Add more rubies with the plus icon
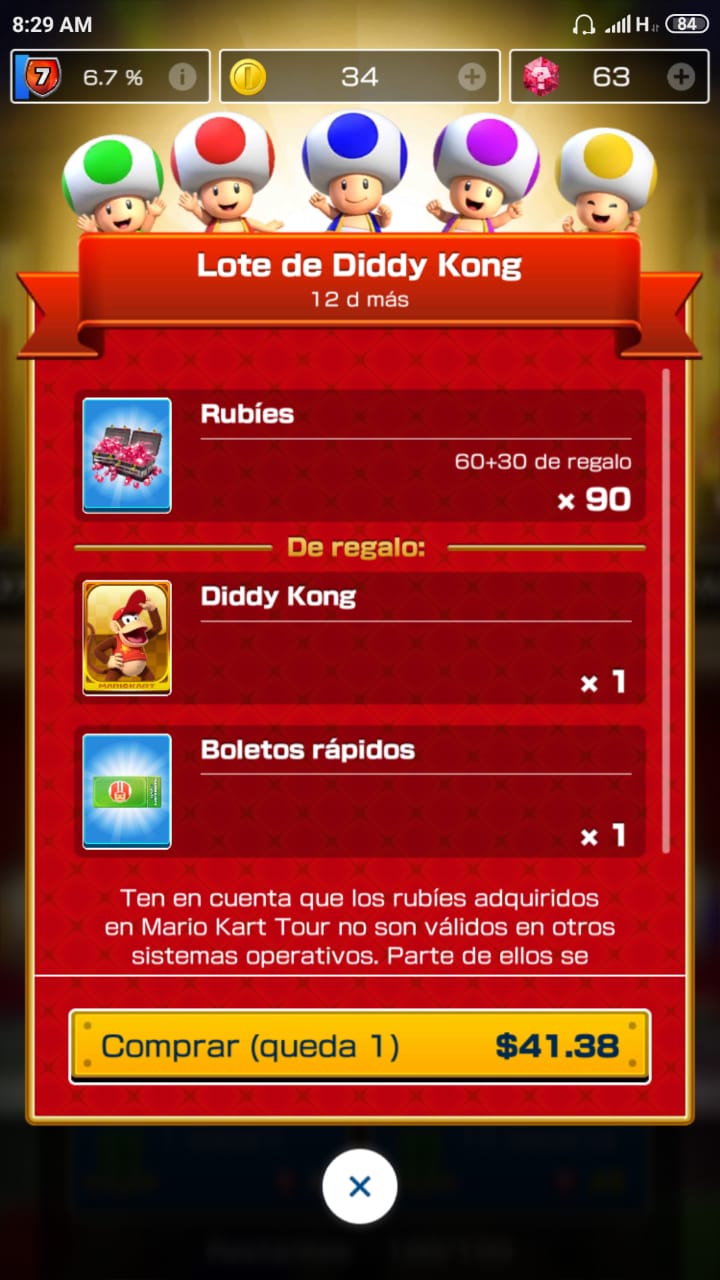Image resolution: width=720 pixels, height=1280 pixels. [x=681, y=77]
